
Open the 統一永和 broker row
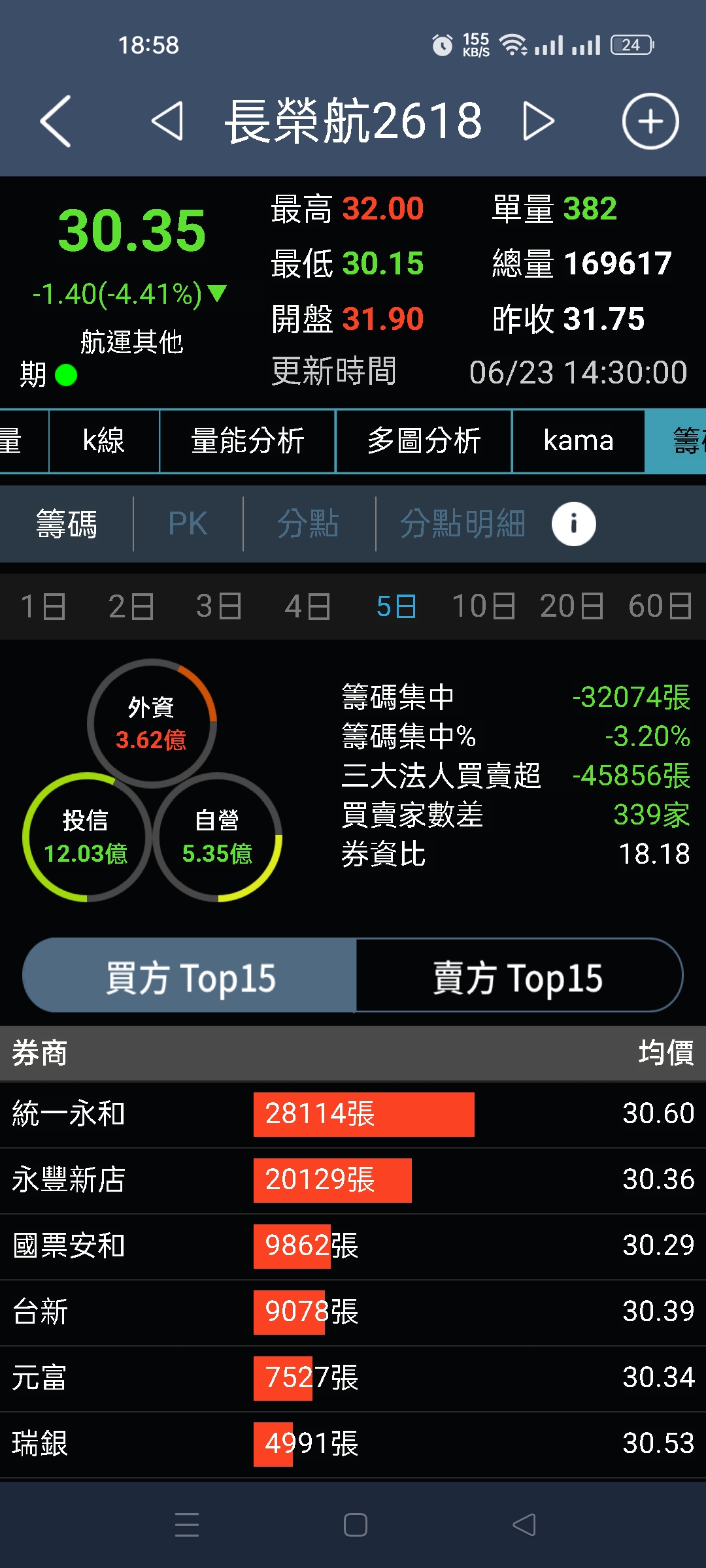click(353, 1114)
